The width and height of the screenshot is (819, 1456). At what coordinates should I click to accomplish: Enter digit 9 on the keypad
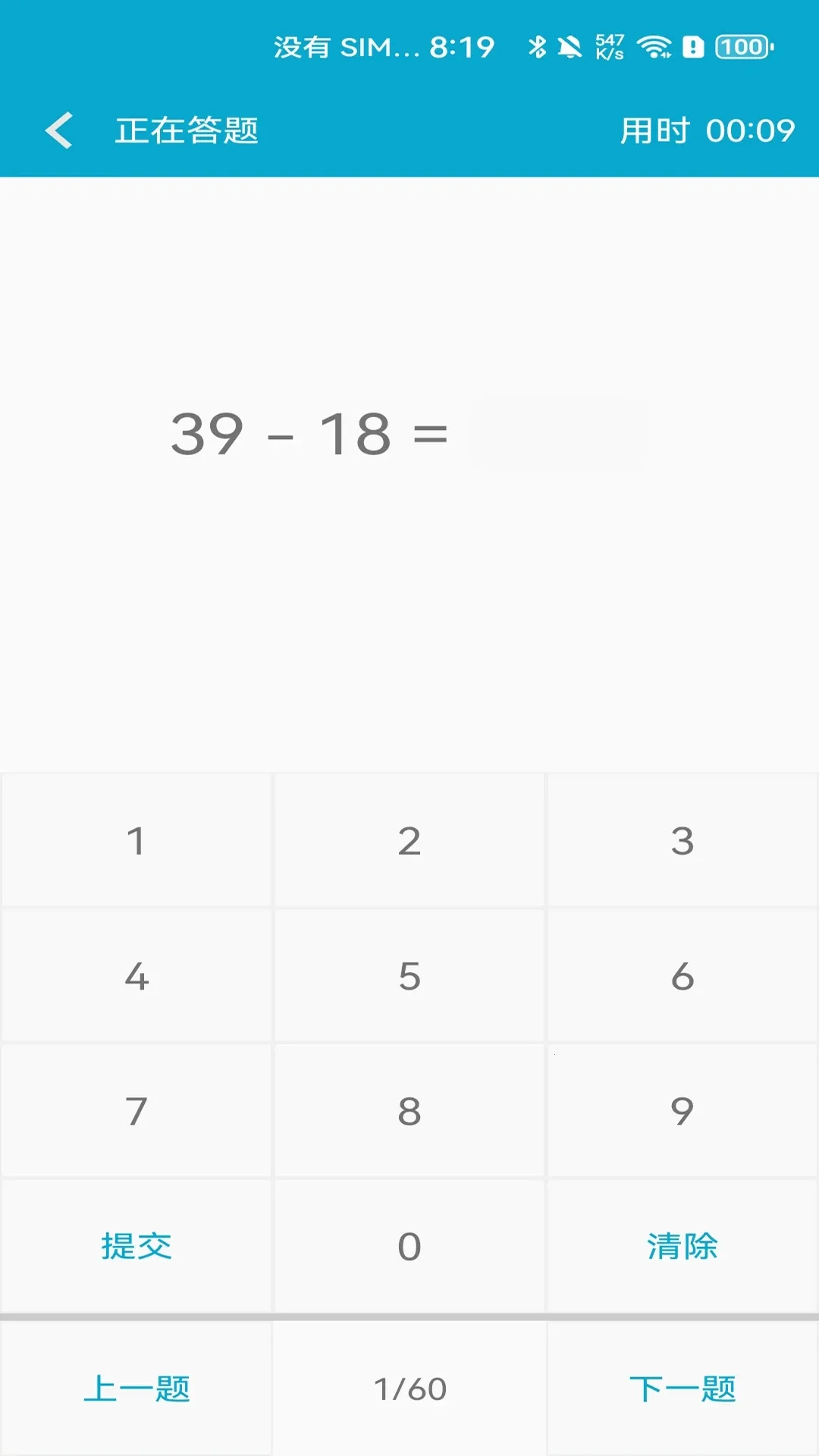(682, 1111)
